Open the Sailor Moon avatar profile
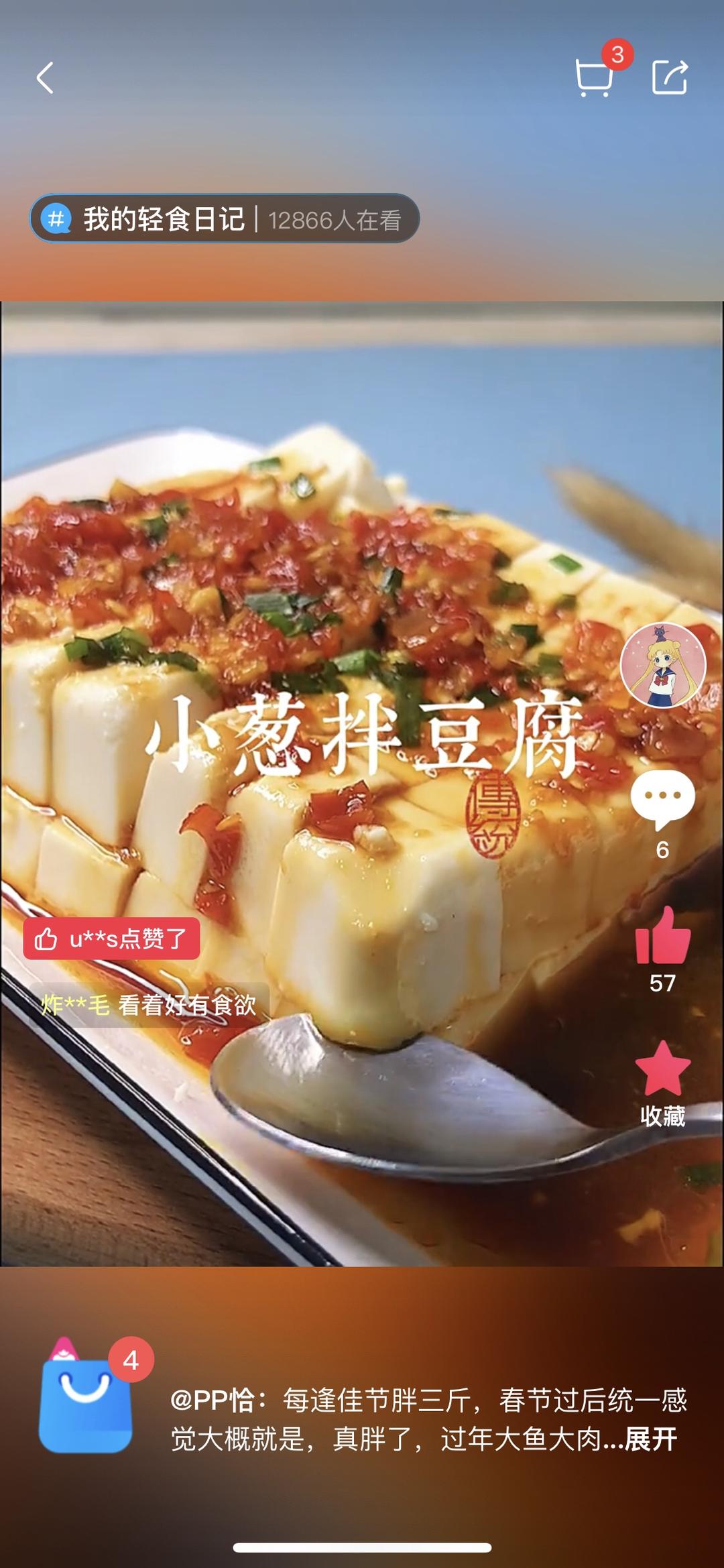 (x=662, y=666)
